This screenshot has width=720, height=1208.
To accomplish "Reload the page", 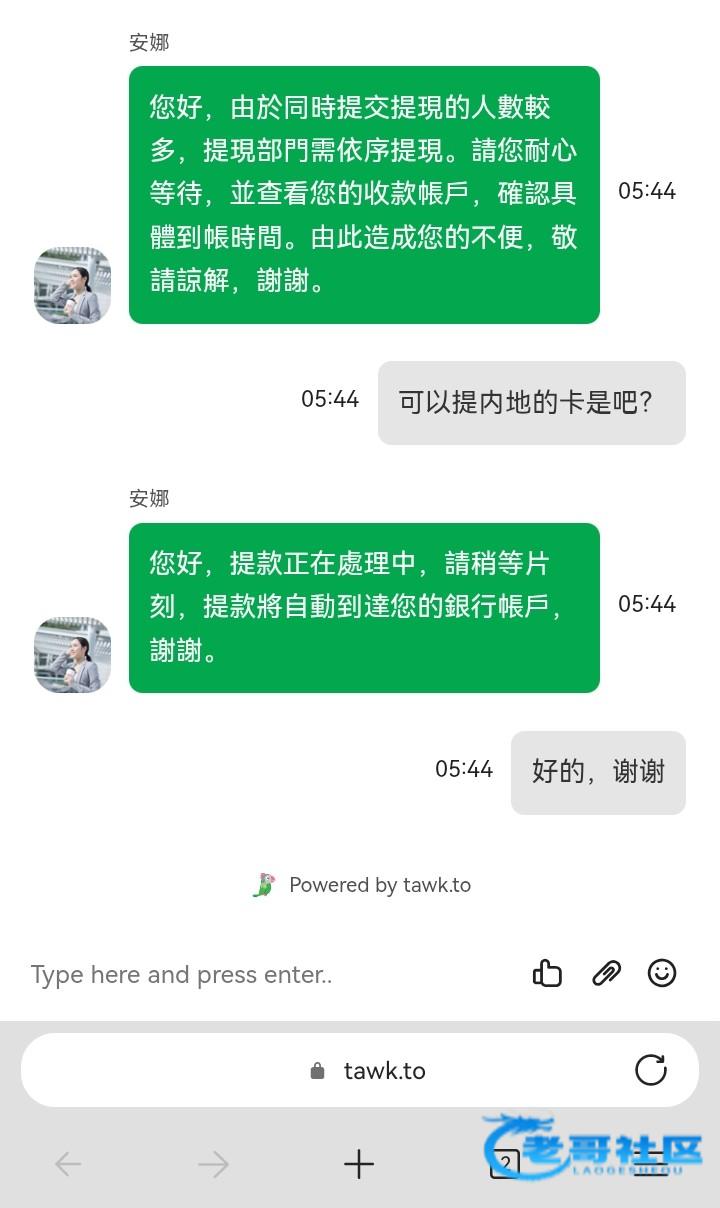I will tap(651, 1070).
